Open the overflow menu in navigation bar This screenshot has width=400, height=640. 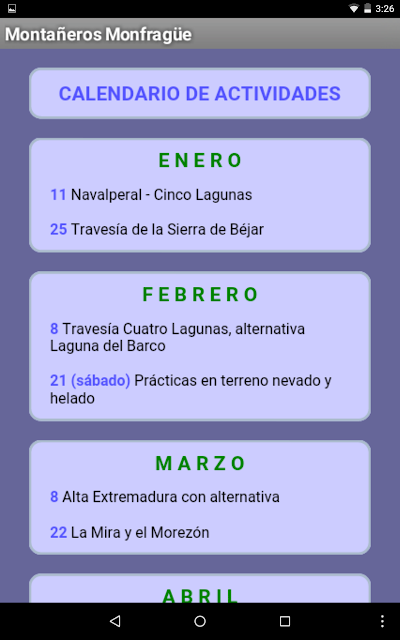pyautogui.click(x=382, y=621)
